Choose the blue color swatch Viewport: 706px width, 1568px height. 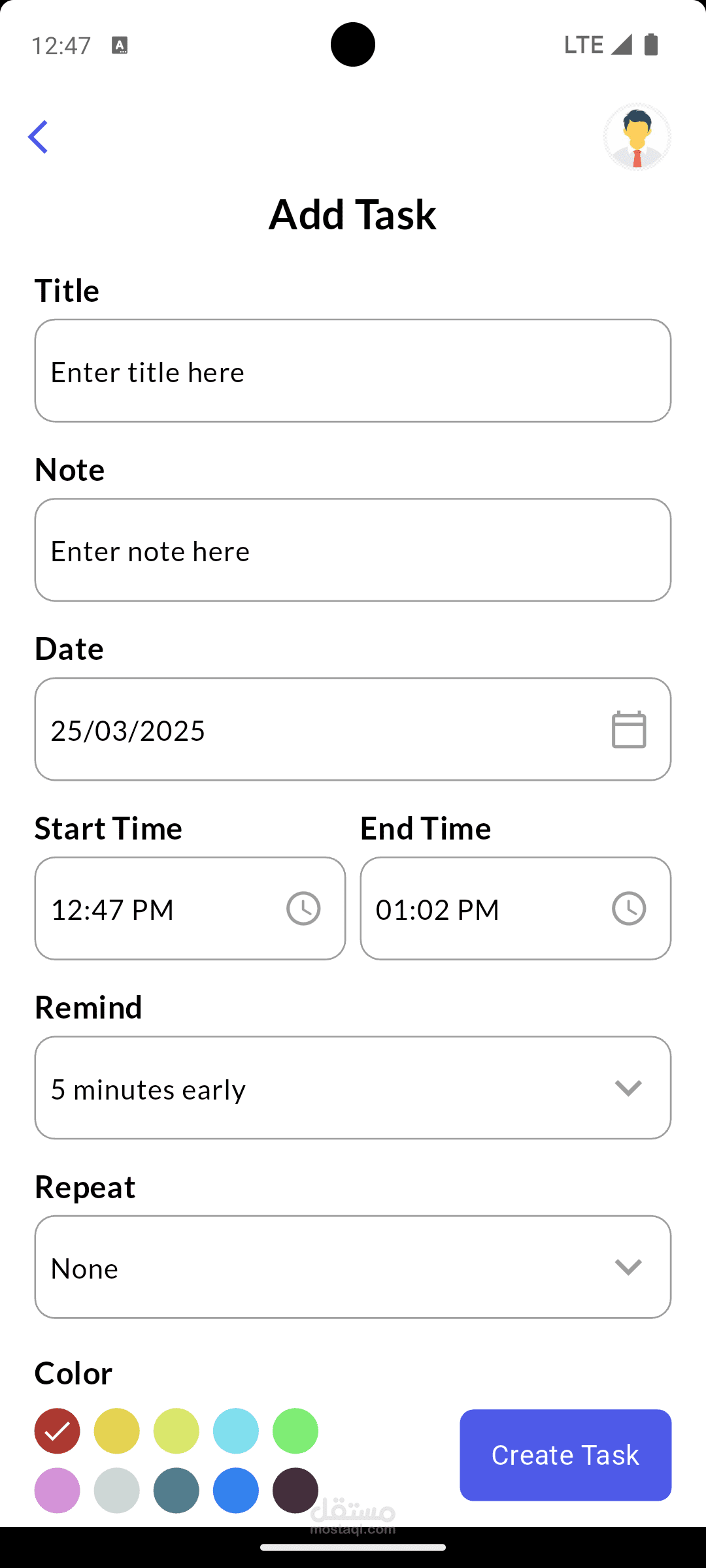[x=236, y=1491]
